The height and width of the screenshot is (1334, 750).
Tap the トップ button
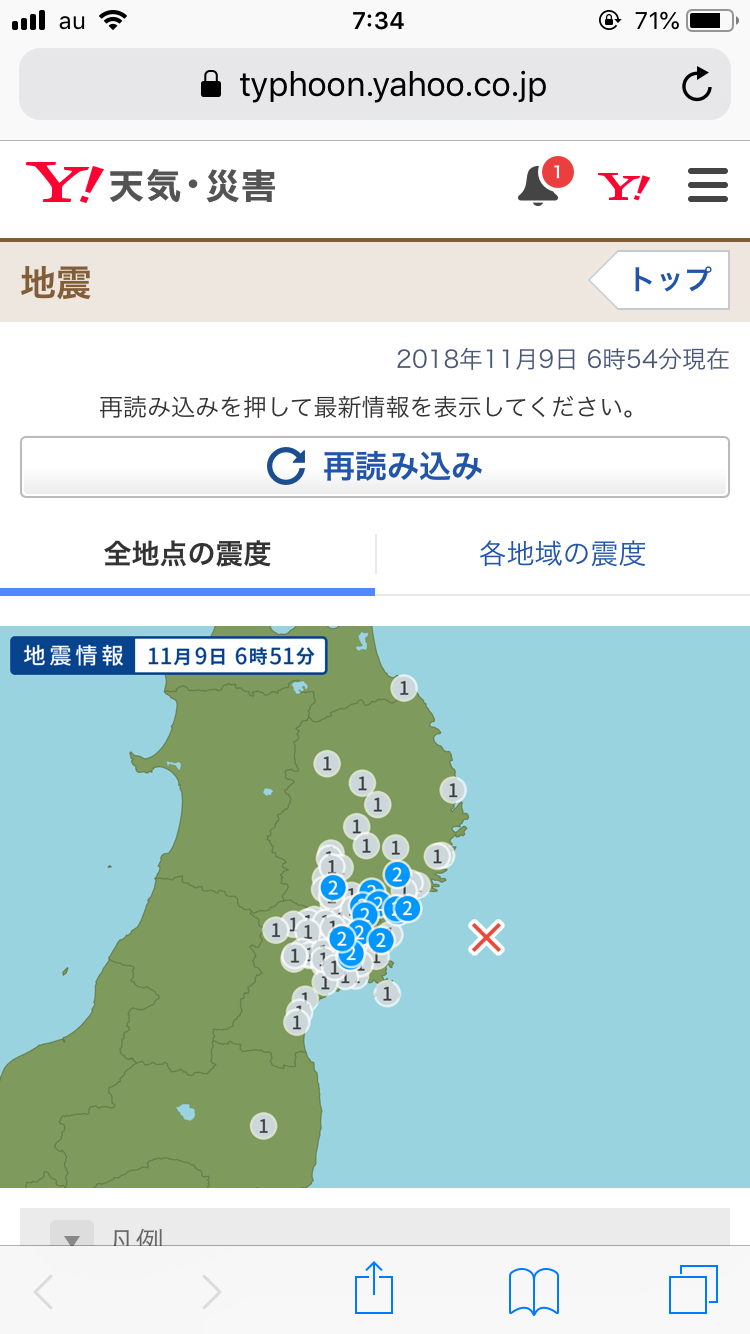[x=660, y=280]
